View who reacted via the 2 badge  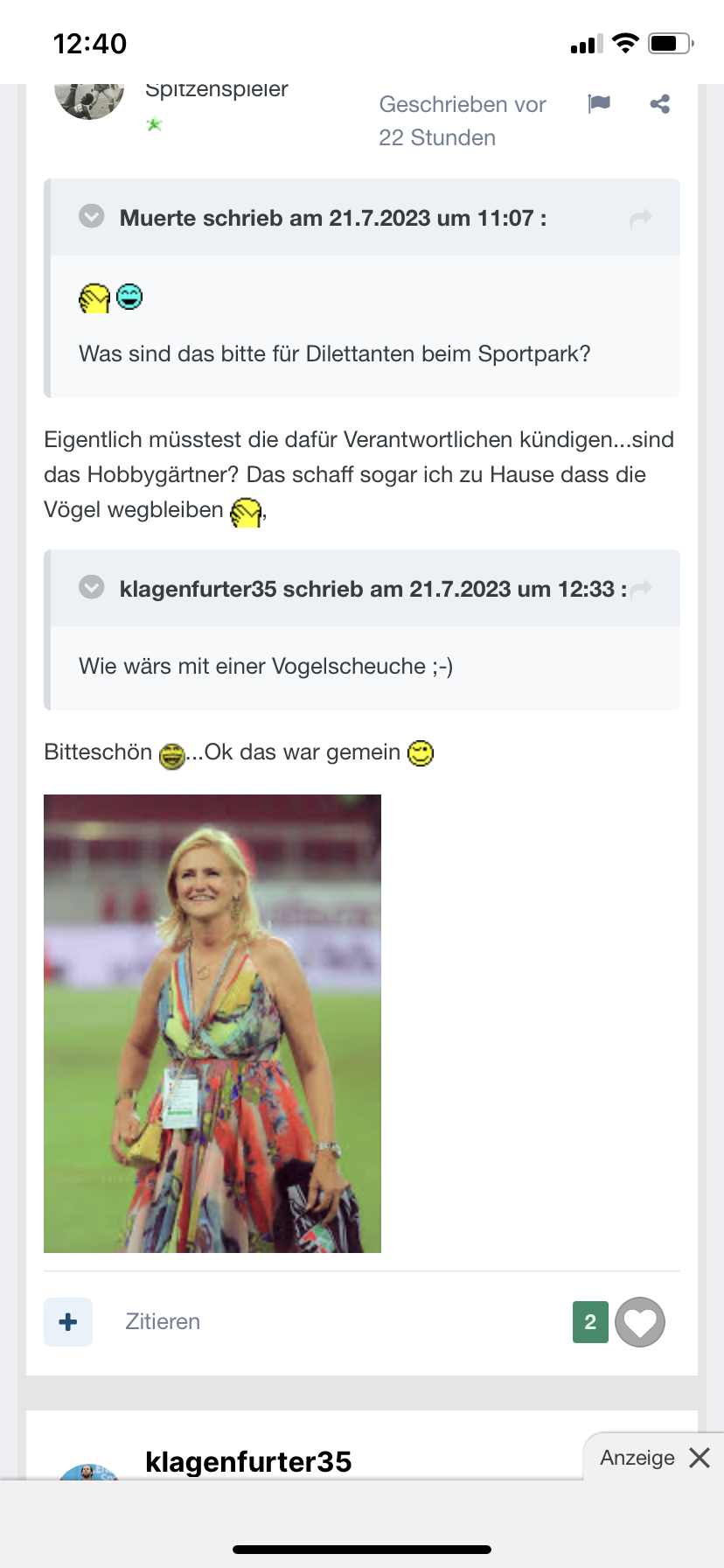[x=590, y=1321]
